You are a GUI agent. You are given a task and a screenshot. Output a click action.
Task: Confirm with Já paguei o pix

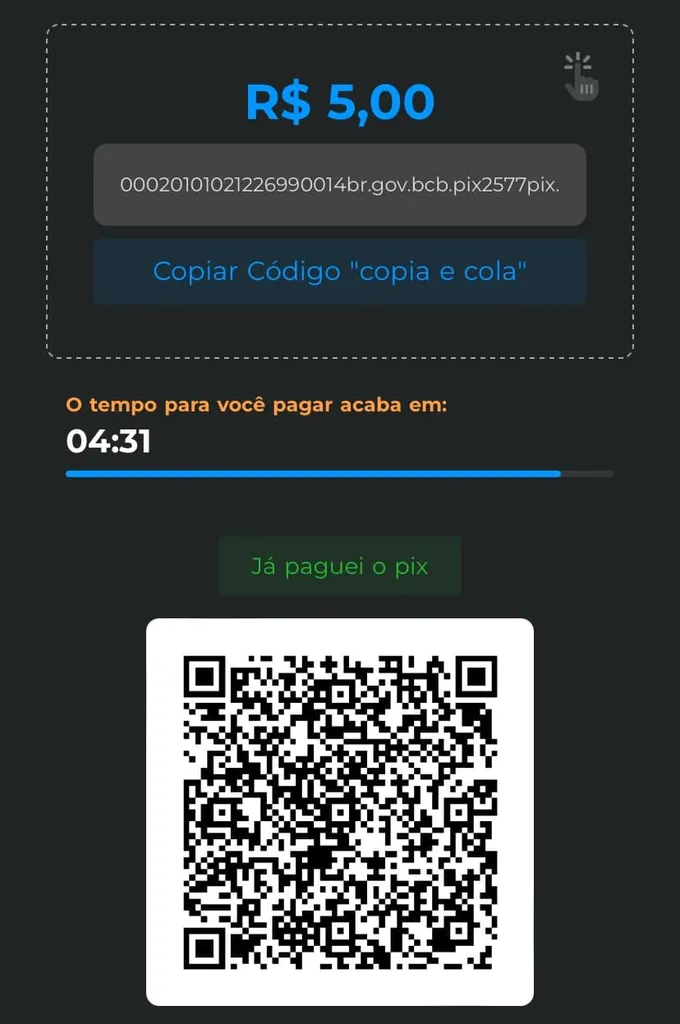[x=340, y=566]
